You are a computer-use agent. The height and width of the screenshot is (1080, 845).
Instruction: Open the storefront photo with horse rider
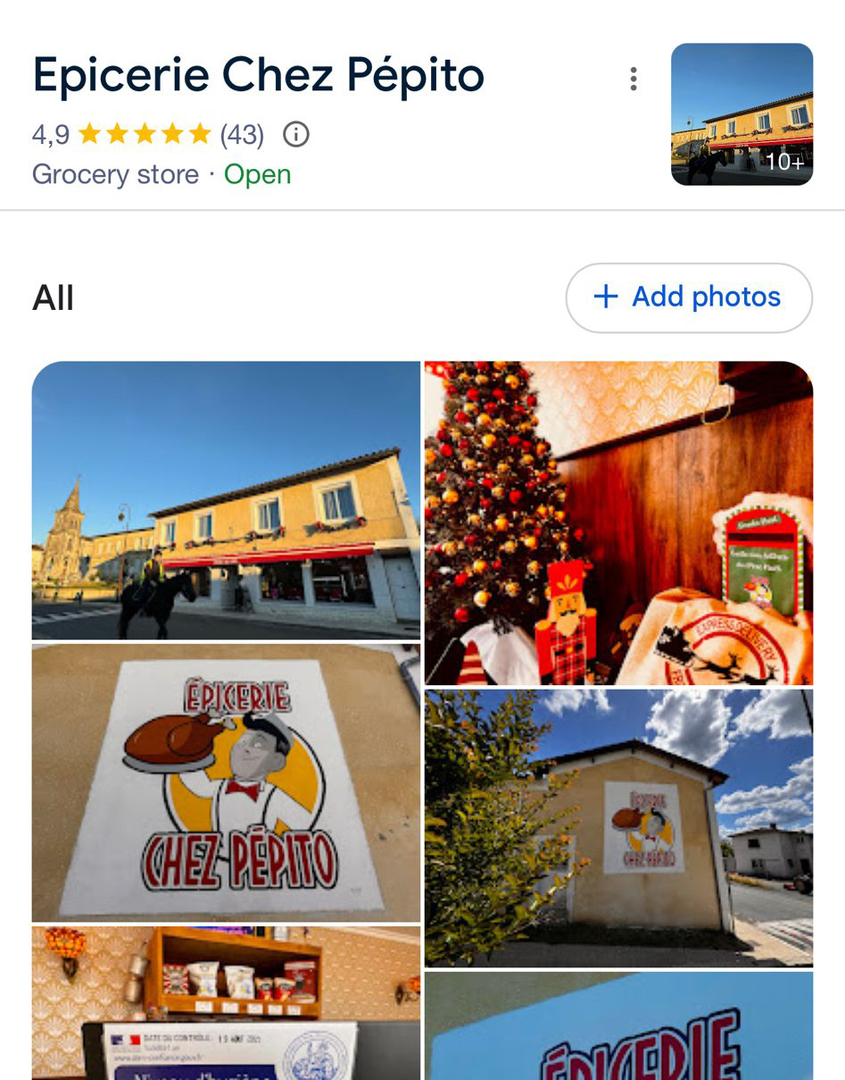[x=226, y=499]
